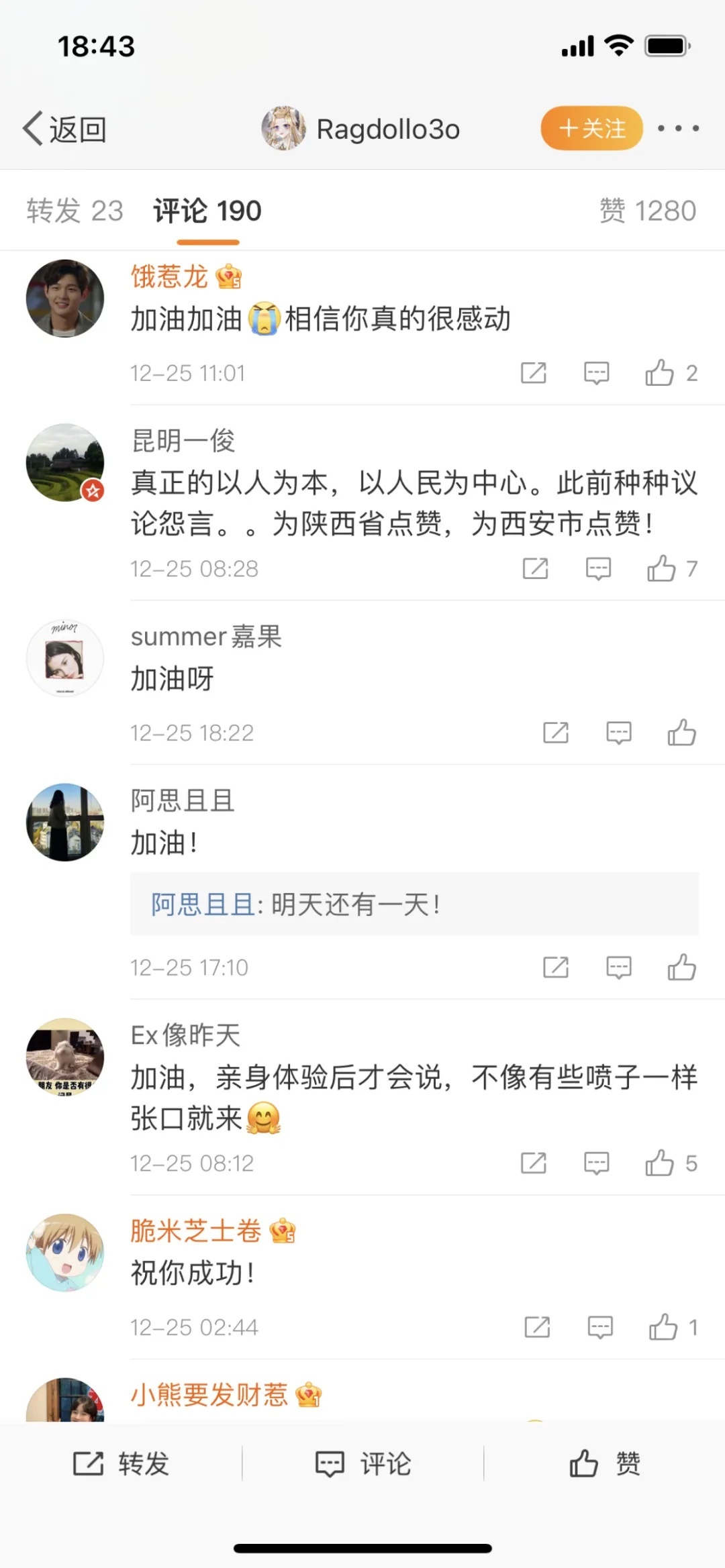Open 阿思且且's reply thread 明天还有一天

(414, 904)
